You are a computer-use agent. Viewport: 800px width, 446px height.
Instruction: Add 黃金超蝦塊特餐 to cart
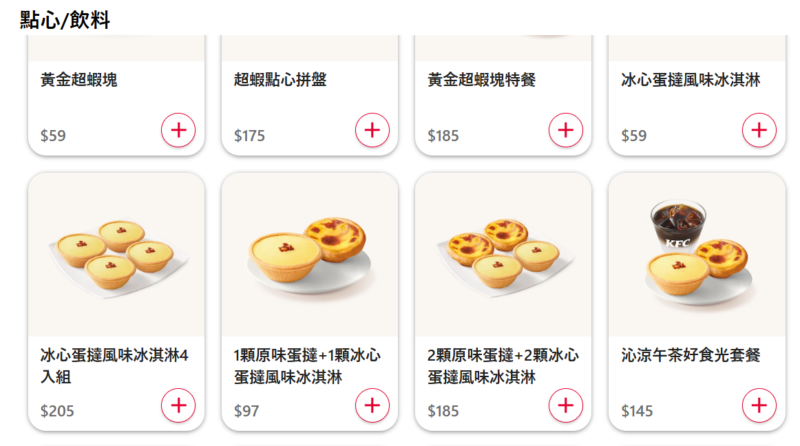(565, 130)
